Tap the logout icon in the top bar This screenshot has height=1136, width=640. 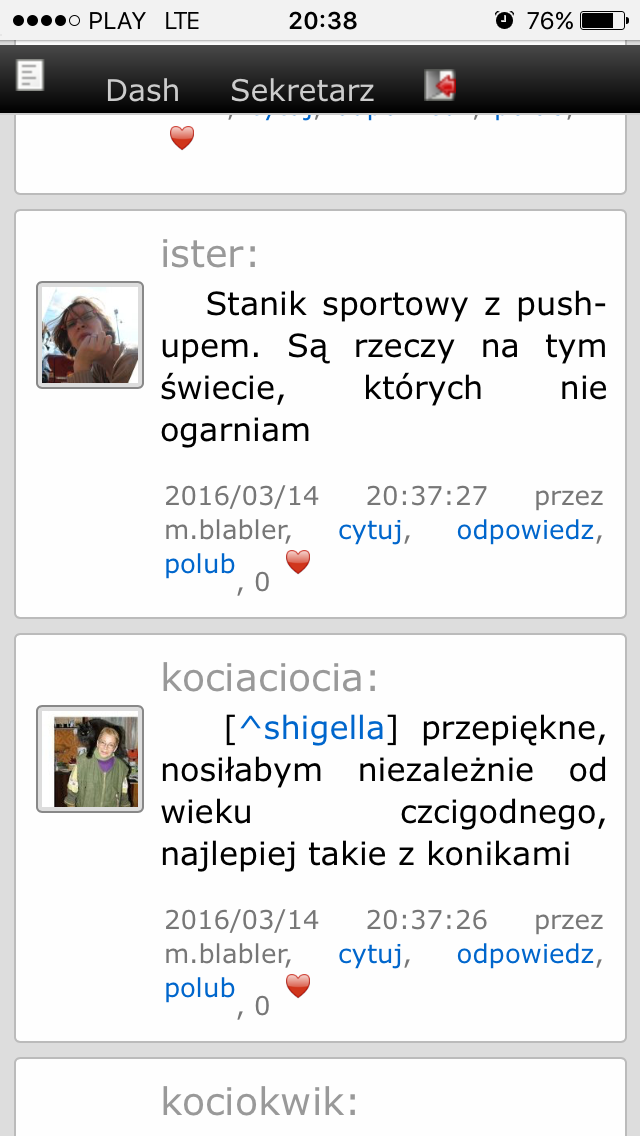coord(440,85)
